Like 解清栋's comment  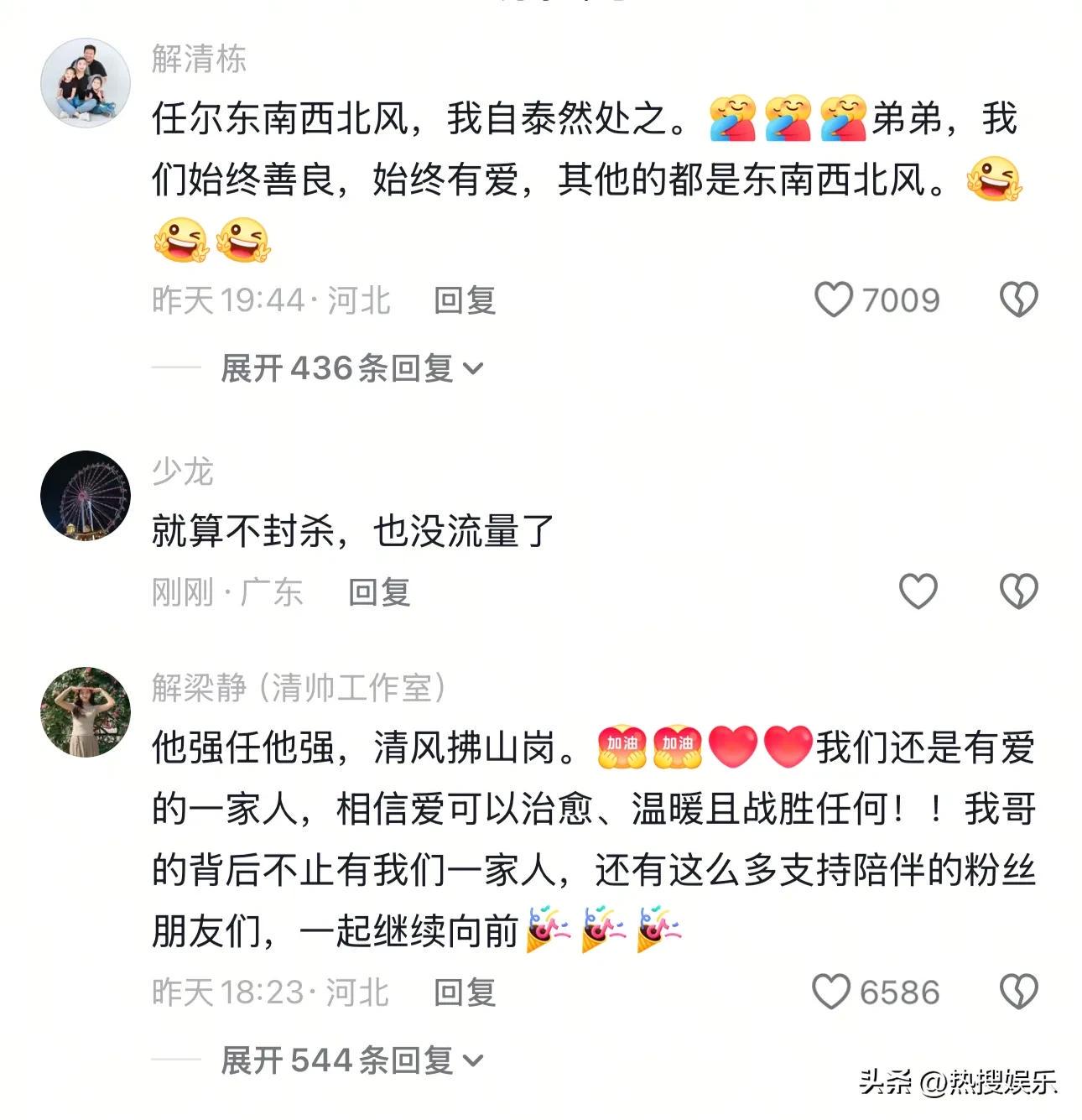(834, 300)
